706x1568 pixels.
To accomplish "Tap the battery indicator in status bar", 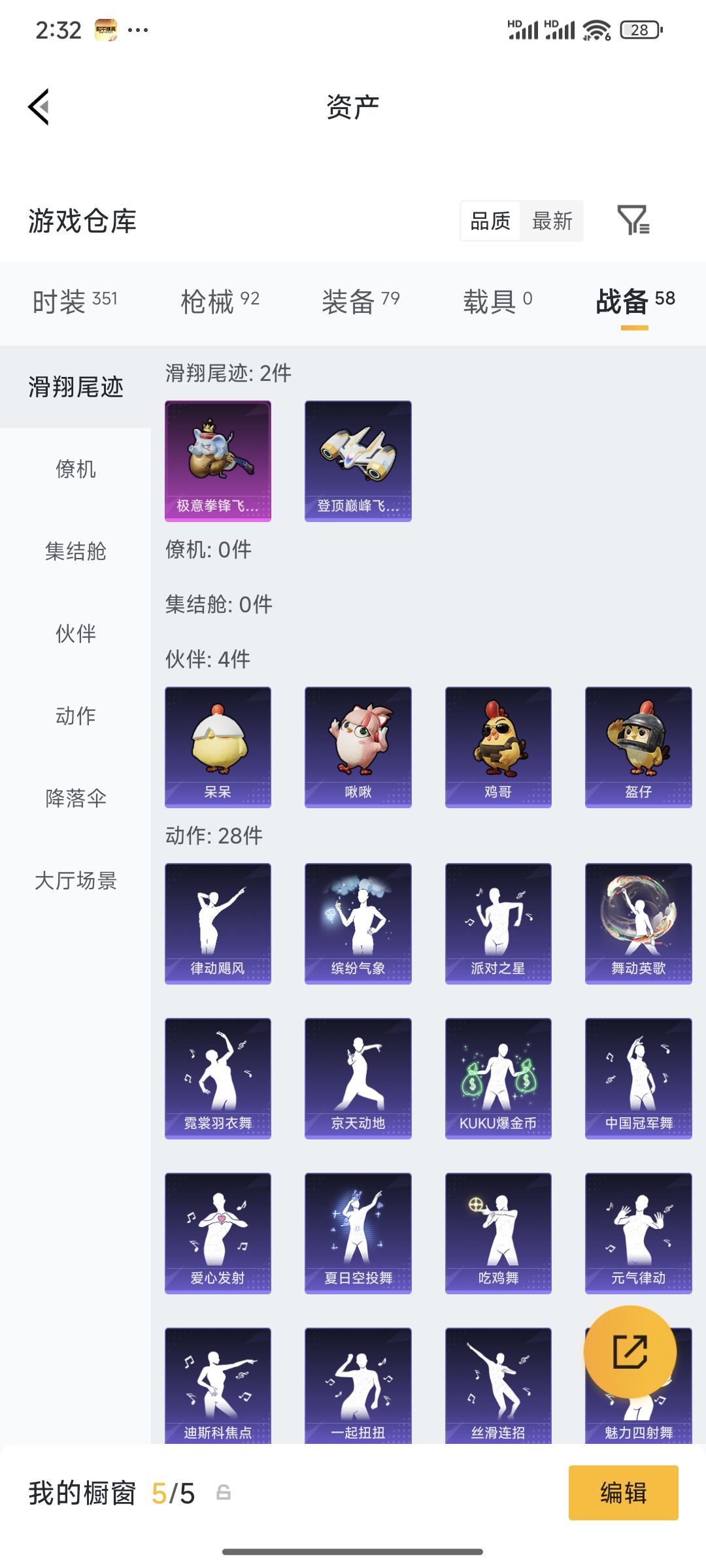I will [x=643, y=29].
